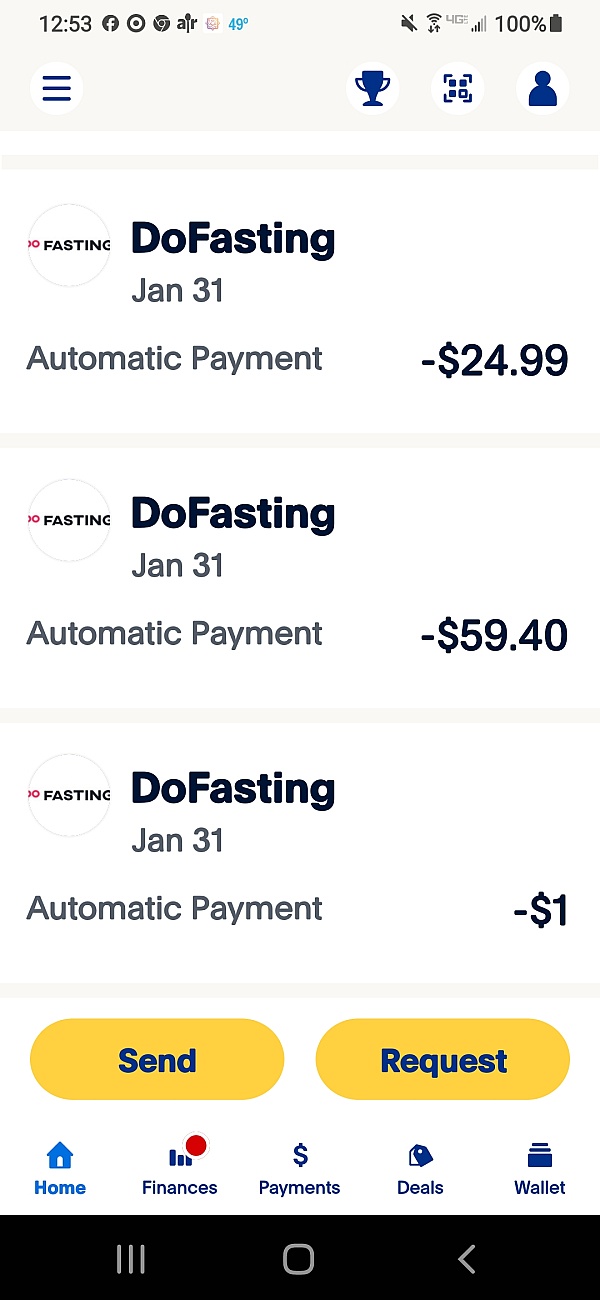Open the DoFasting -$24.99 payment
The height and width of the screenshot is (1300, 600).
pos(300,301)
